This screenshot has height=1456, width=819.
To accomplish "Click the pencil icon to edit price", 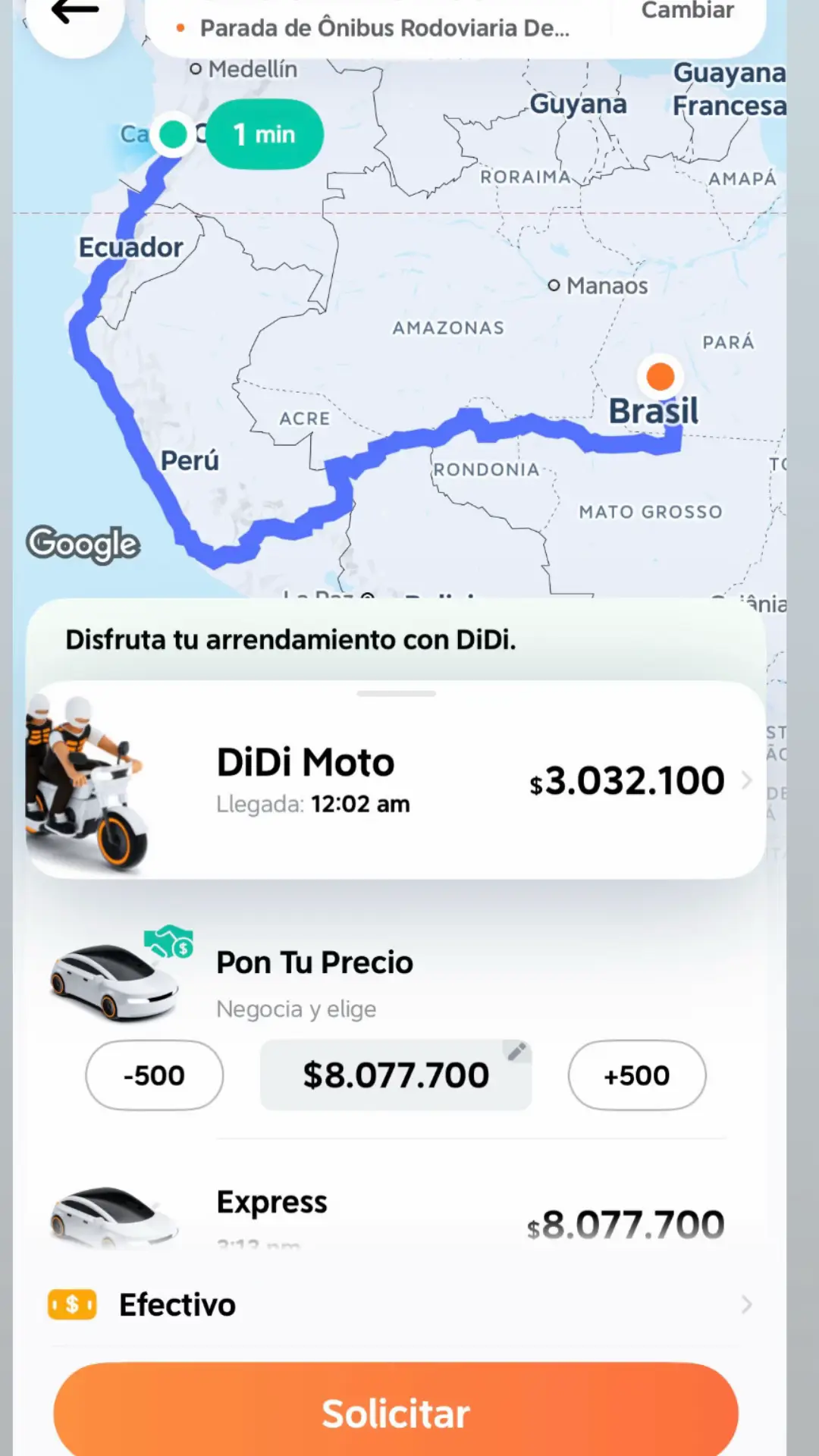I will pyautogui.click(x=518, y=1052).
